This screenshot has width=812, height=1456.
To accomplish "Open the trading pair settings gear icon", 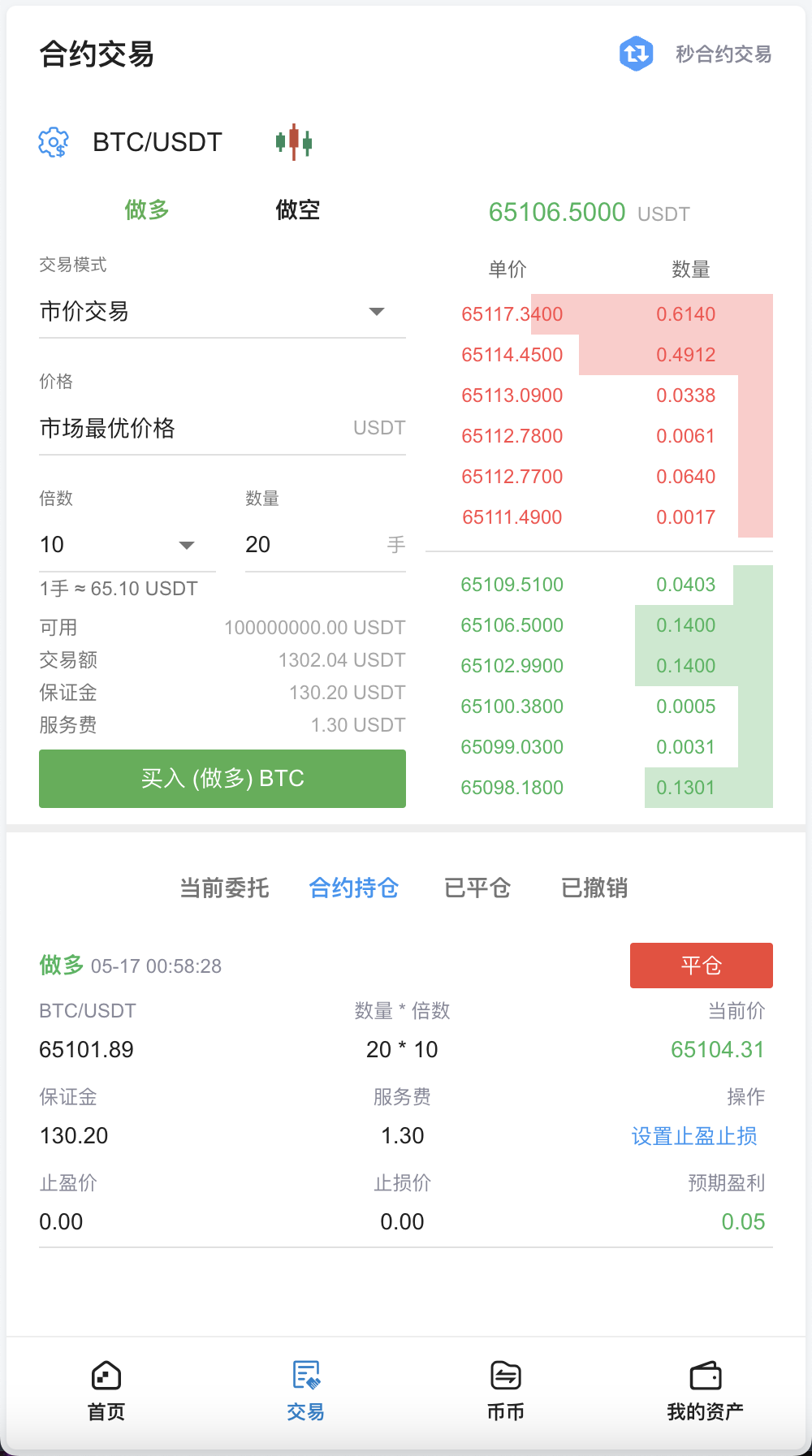I will pos(53,142).
